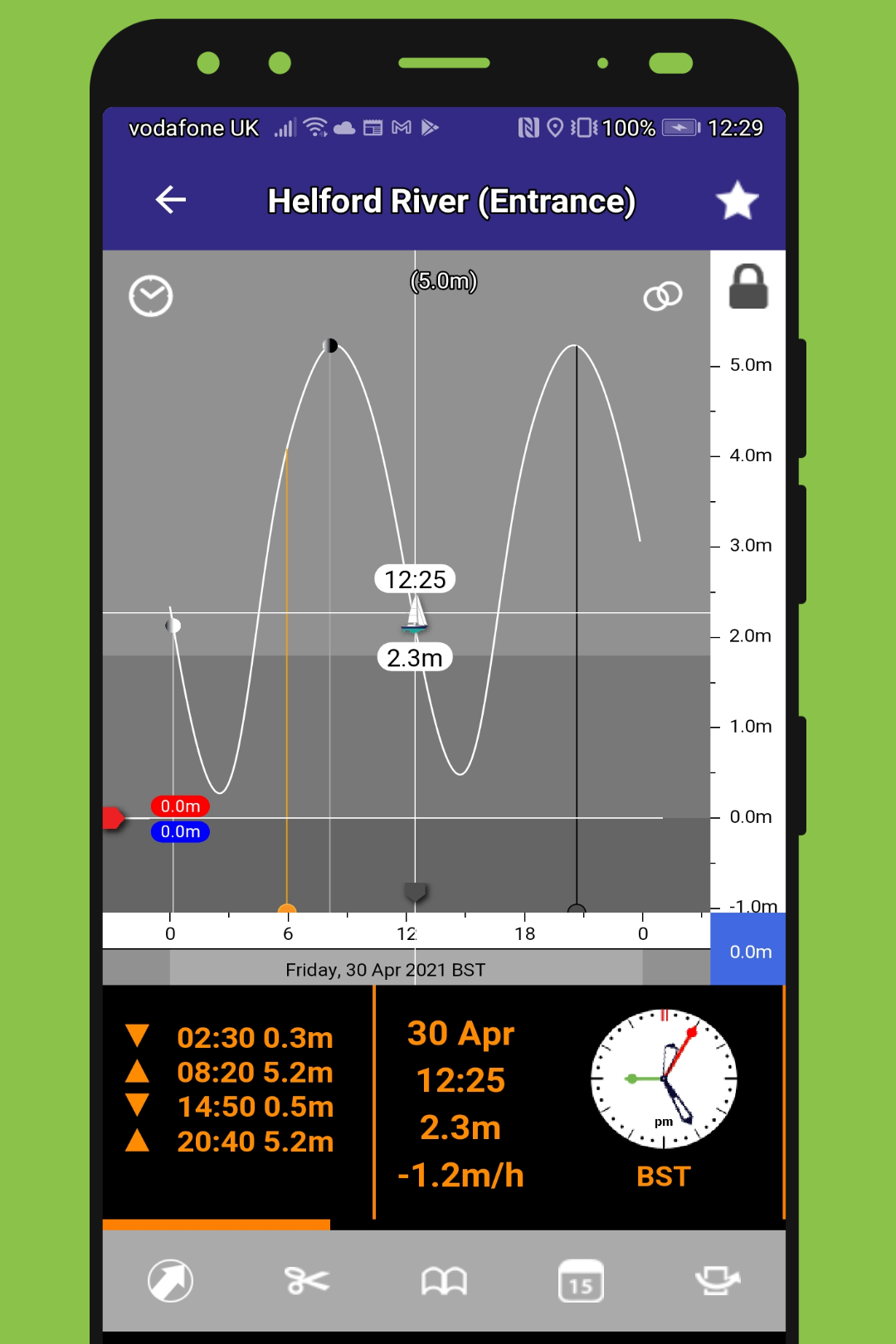This screenshot has width=896, height=1344.
Task: Tap the blue 0.0m offset box
Action: click(x=748, y=951)
